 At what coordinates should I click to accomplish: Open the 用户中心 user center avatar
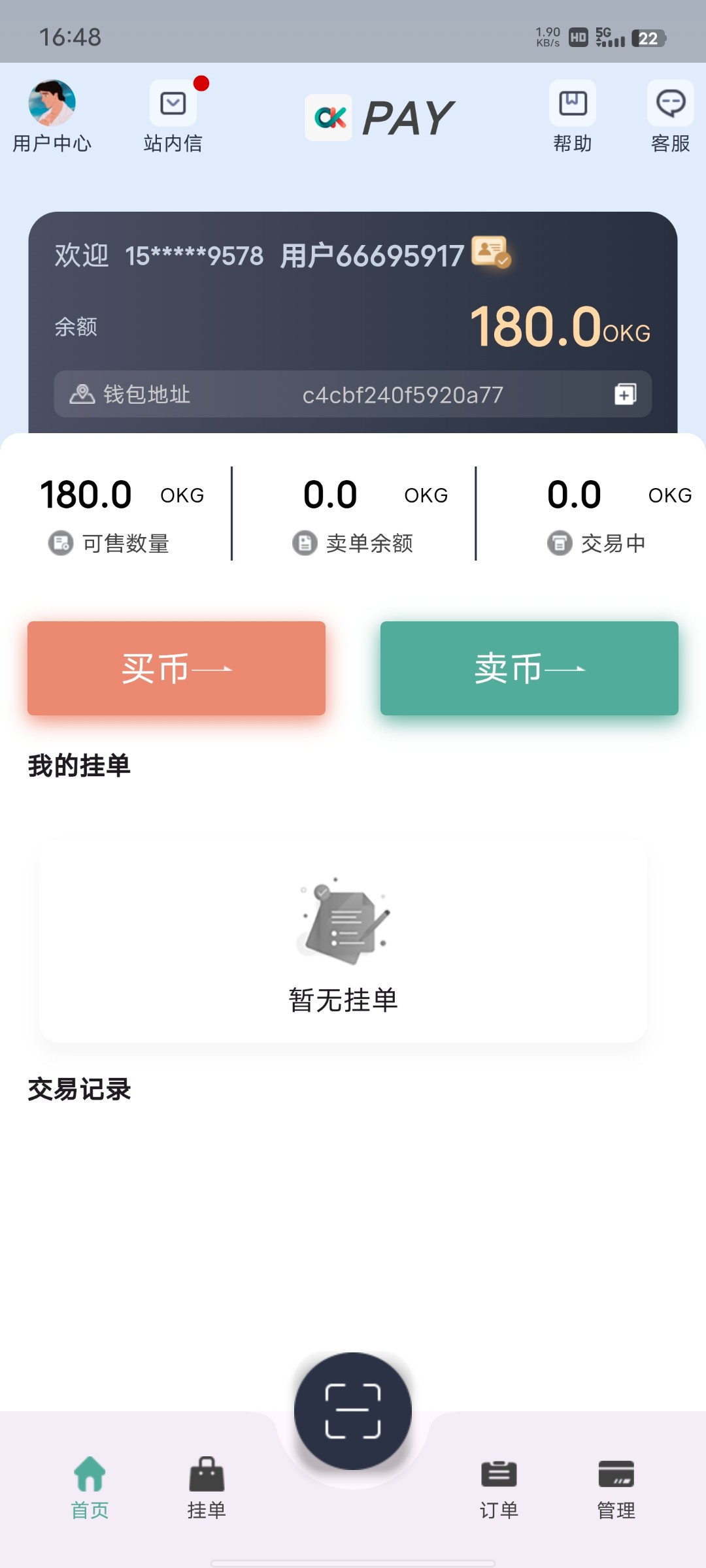(52, 103)
